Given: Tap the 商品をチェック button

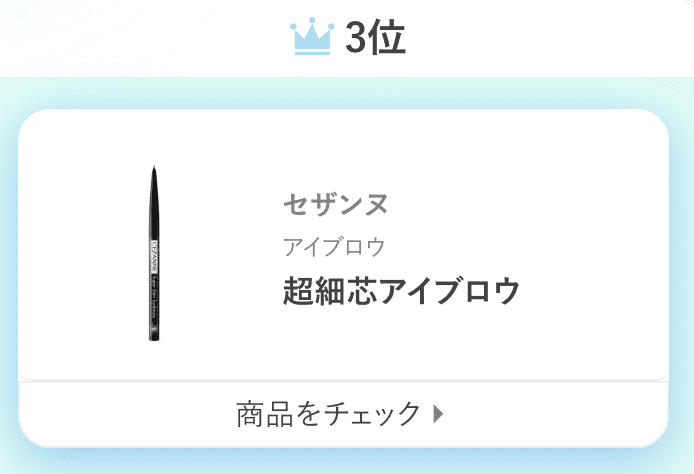Looking at the screenshot, I should click(x=343, y=413).
